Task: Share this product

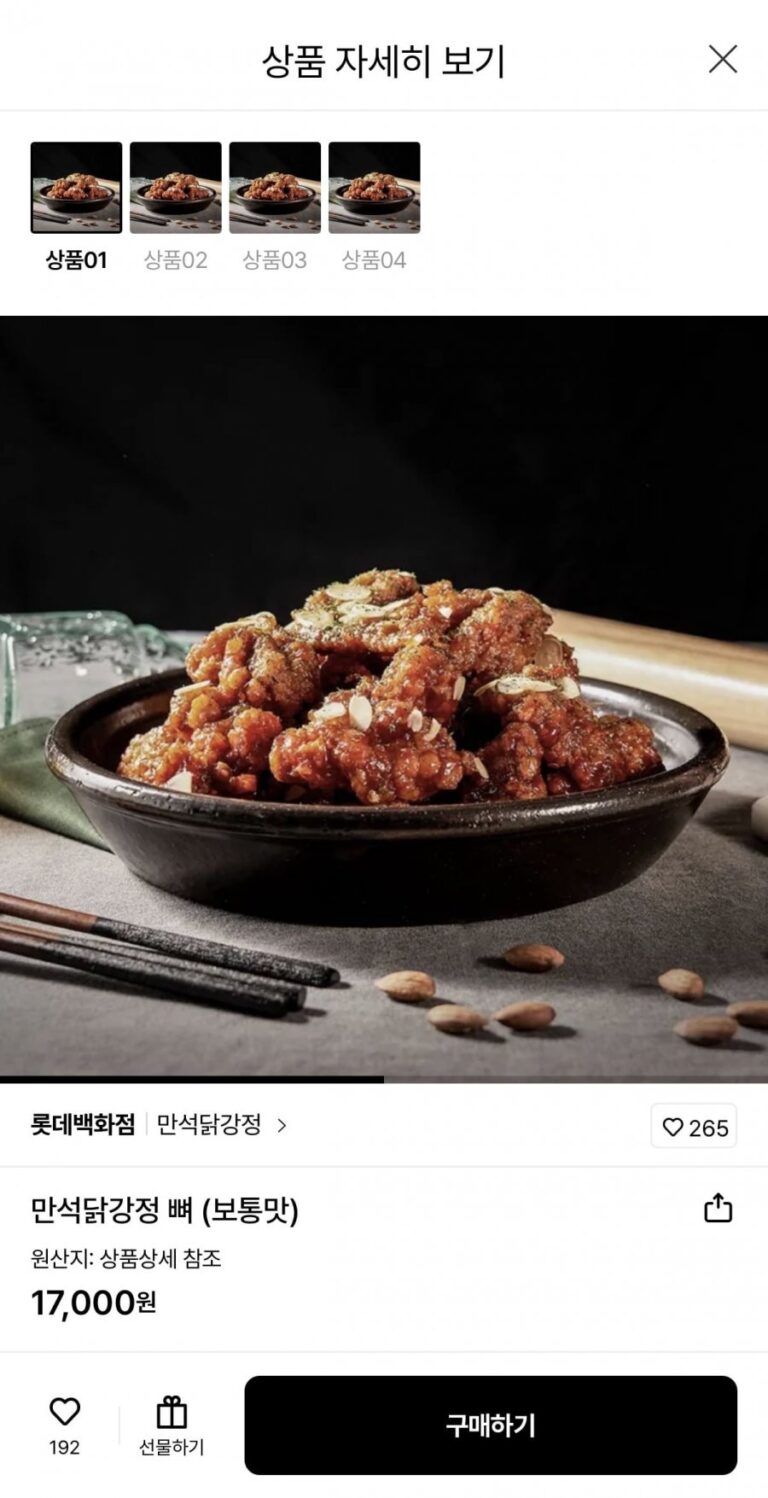Action: coord(718,1209)
